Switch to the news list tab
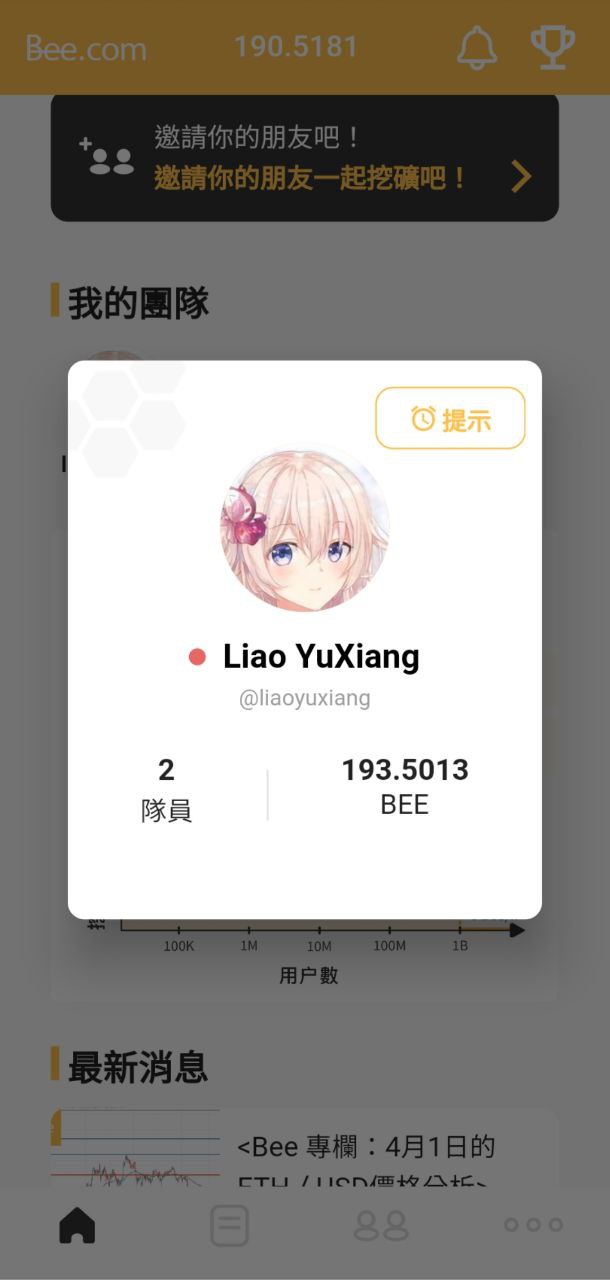Image resolution: width=610 pixels, height=1280 pixels. point(229,1225)
